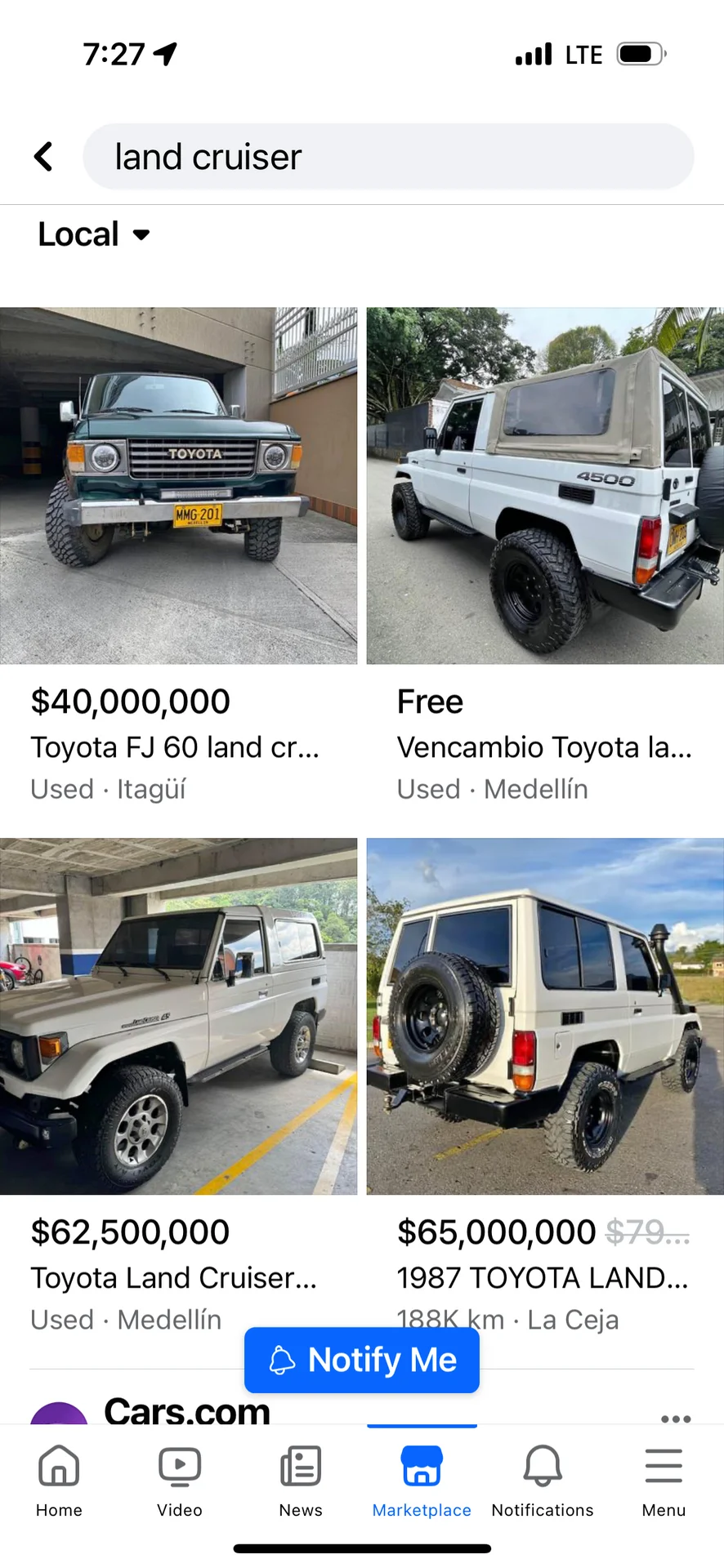
Task: View the 1987 Toyota Land listing in La Ceja
Action: 544,1016
